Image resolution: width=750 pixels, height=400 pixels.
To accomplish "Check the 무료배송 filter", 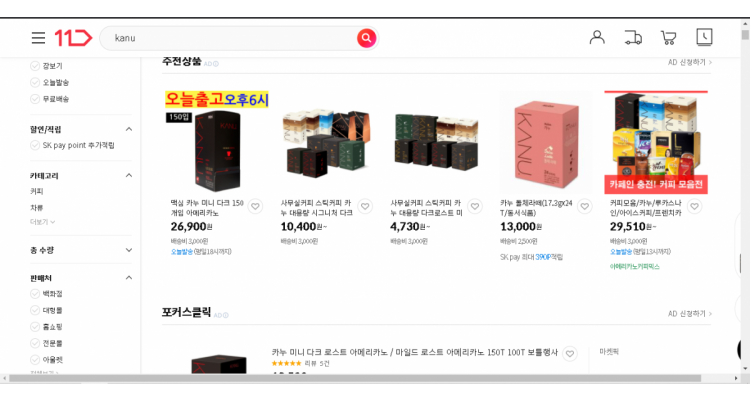I will point(36,99).
